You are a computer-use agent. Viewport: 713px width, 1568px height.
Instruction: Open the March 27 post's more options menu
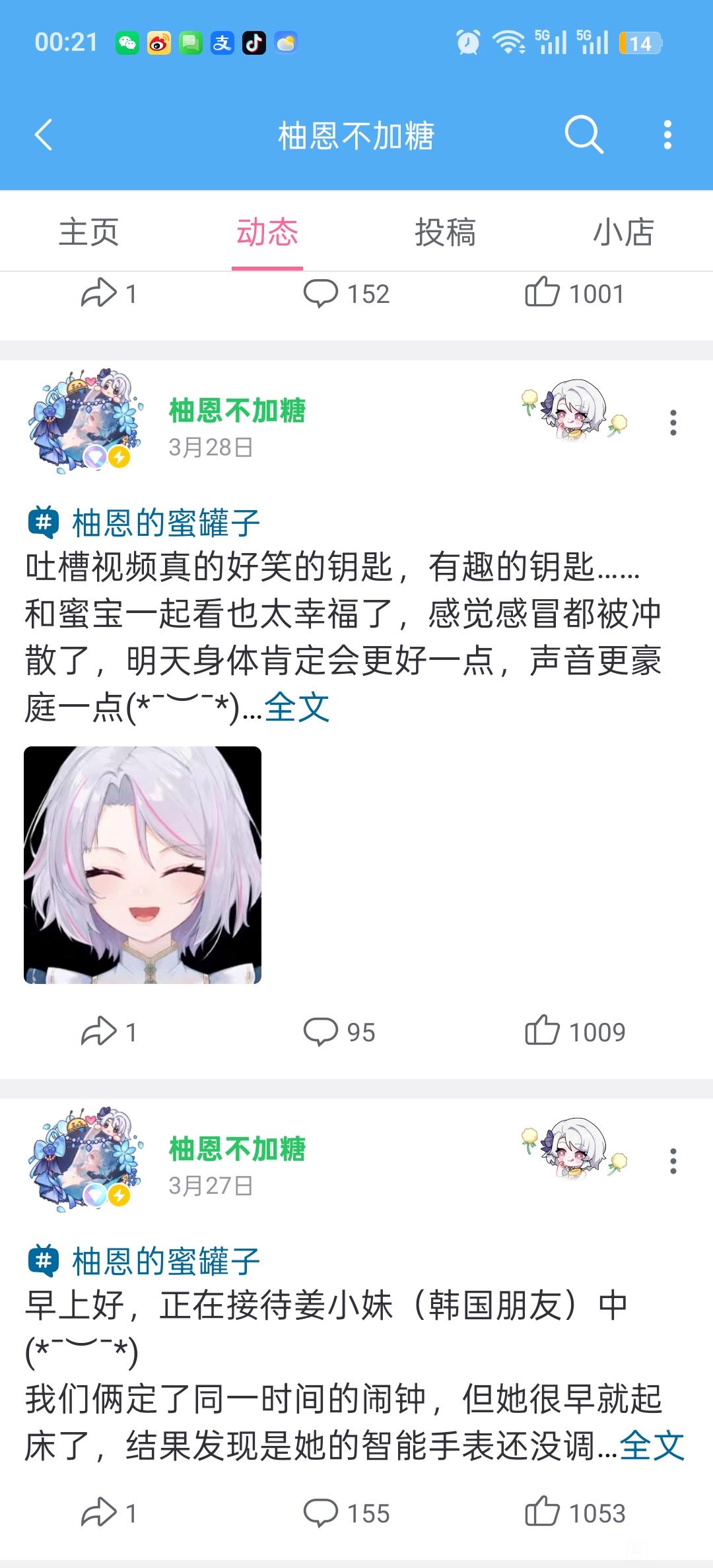pyautogui.click(x=673, y=1161)
